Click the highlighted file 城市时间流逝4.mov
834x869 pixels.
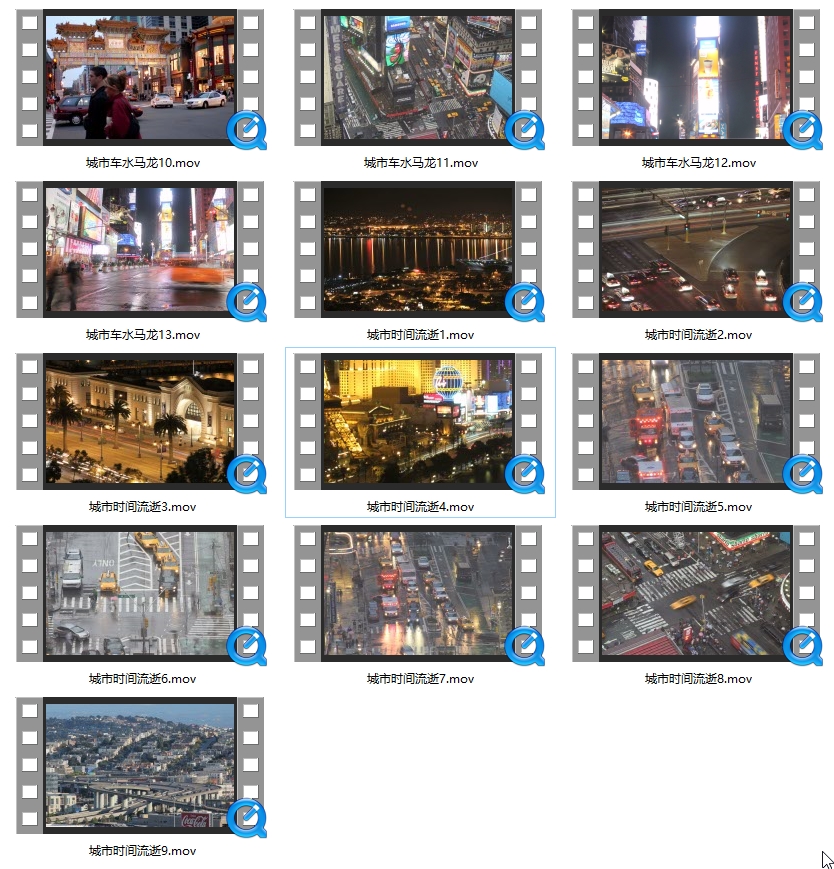(418, 421)
